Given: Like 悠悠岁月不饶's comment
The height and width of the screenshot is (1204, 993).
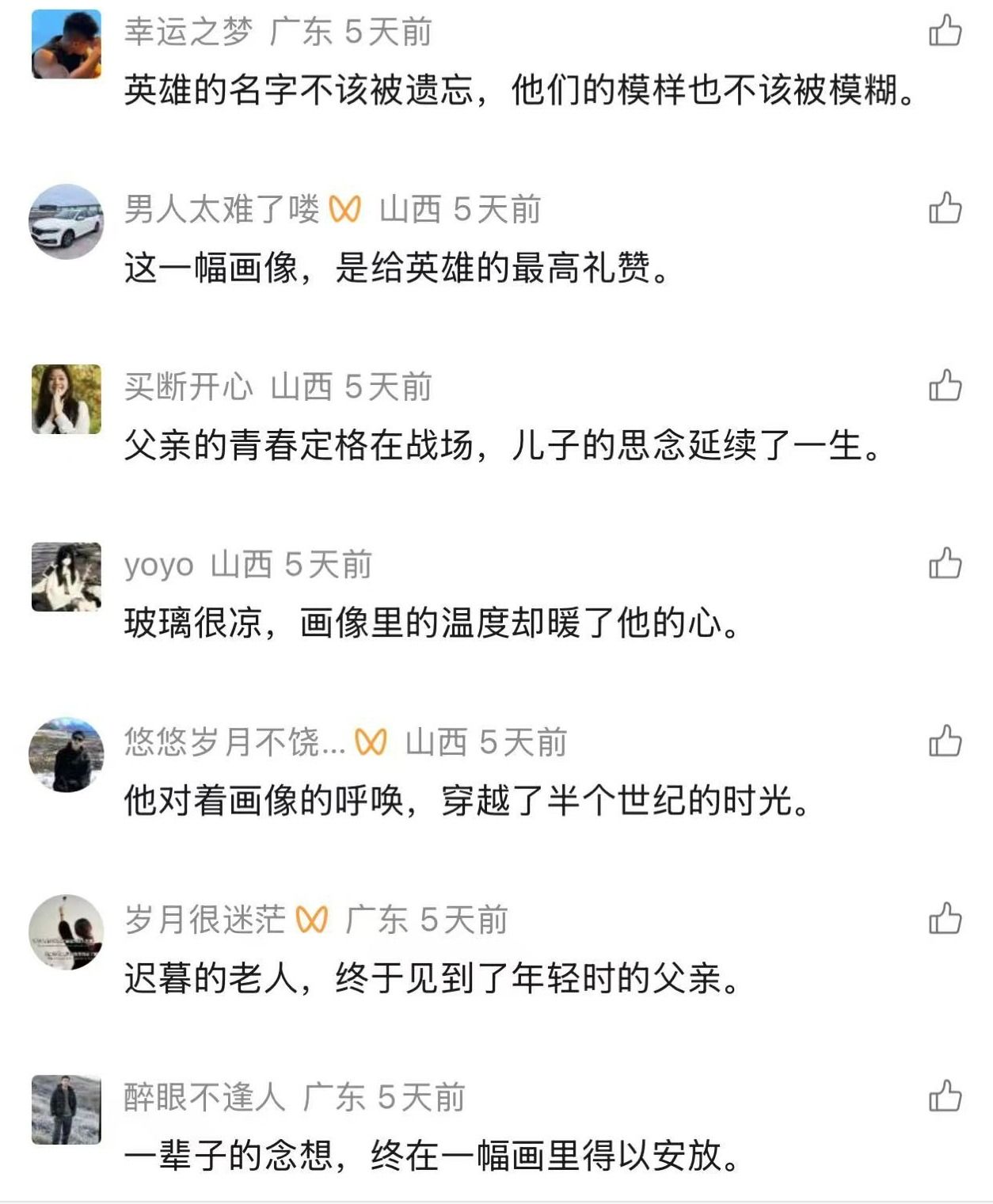Looking at the screenshot, I should pos(945,741).
